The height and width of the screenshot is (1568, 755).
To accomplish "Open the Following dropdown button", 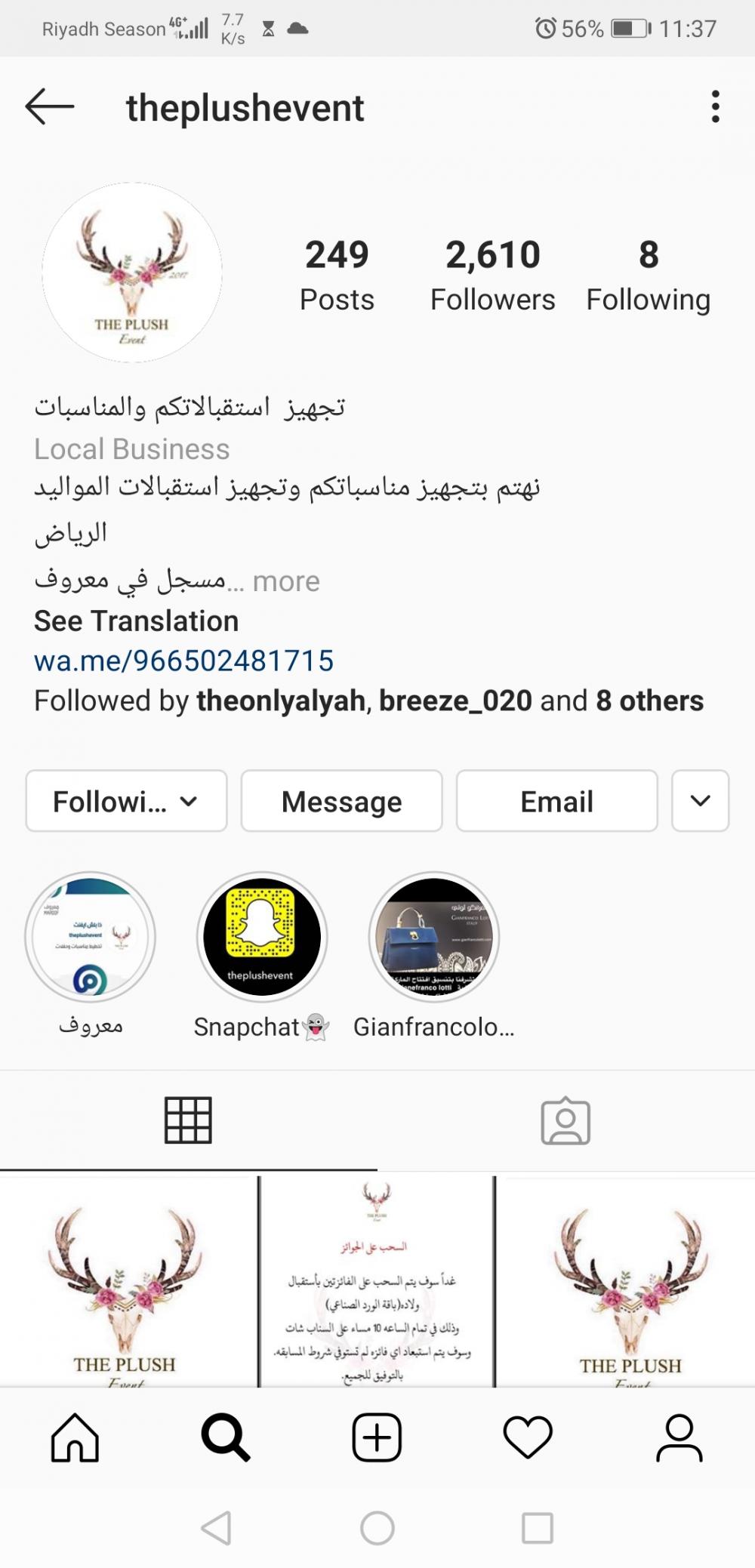I will 126,801.
